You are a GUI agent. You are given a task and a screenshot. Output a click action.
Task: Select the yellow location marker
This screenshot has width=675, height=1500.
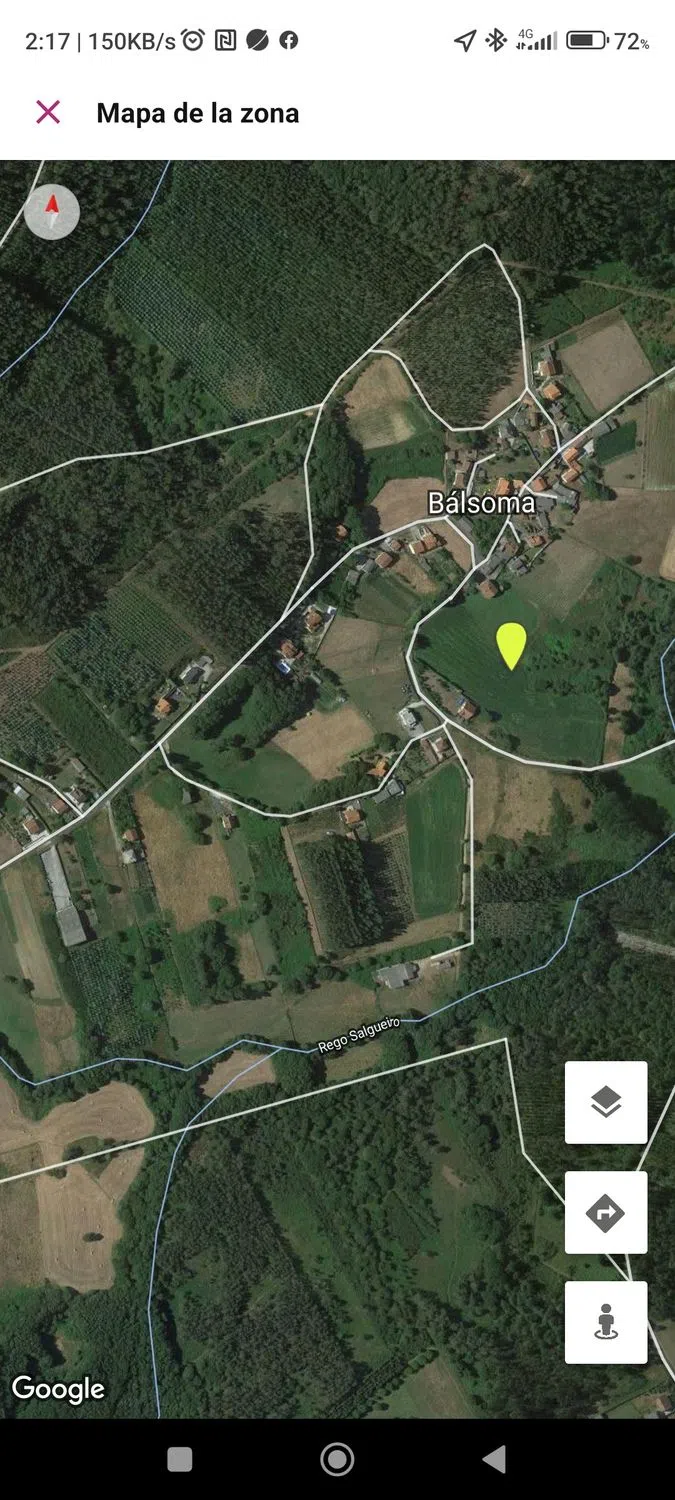click(511, 643)
